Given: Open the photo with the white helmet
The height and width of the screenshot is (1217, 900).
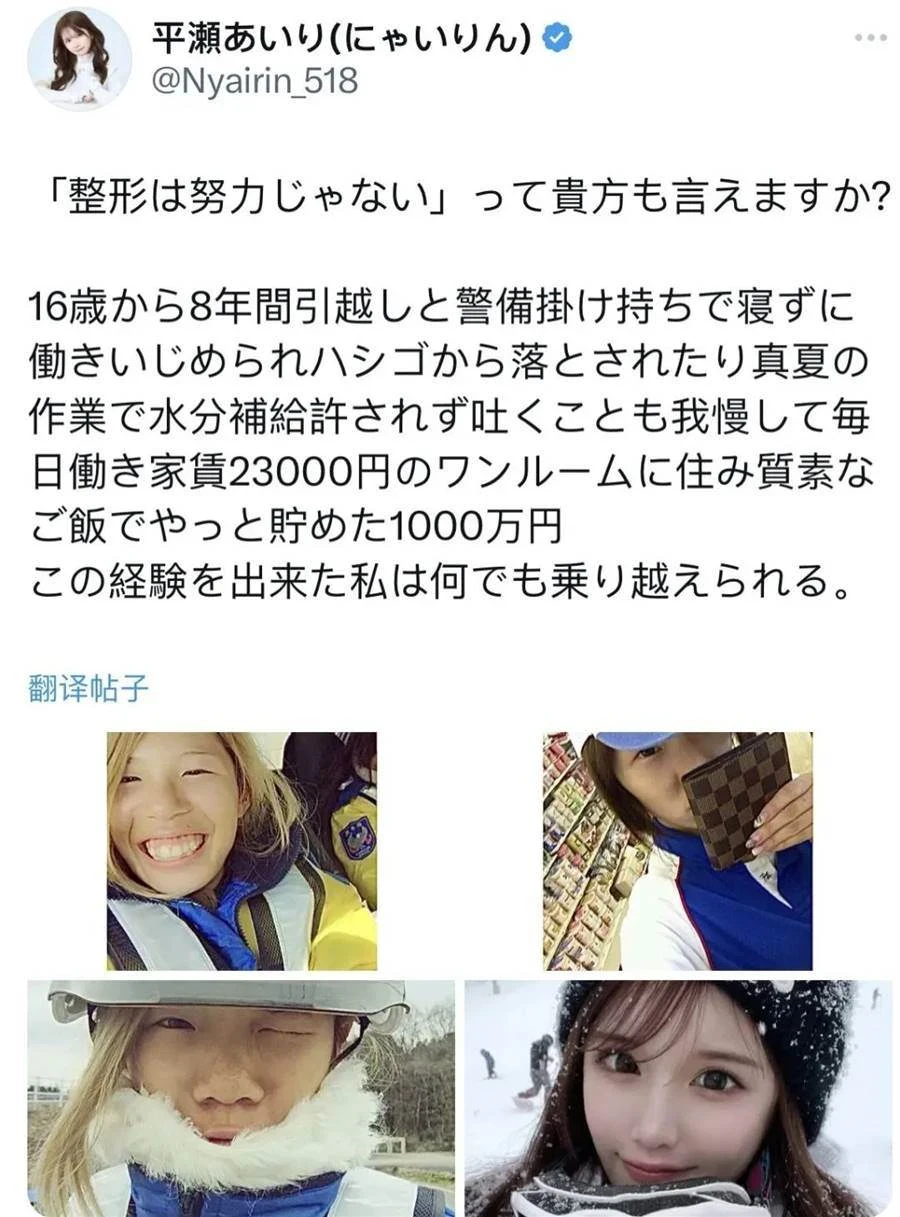Looking at the screenshot, I should pos(240,1098).
